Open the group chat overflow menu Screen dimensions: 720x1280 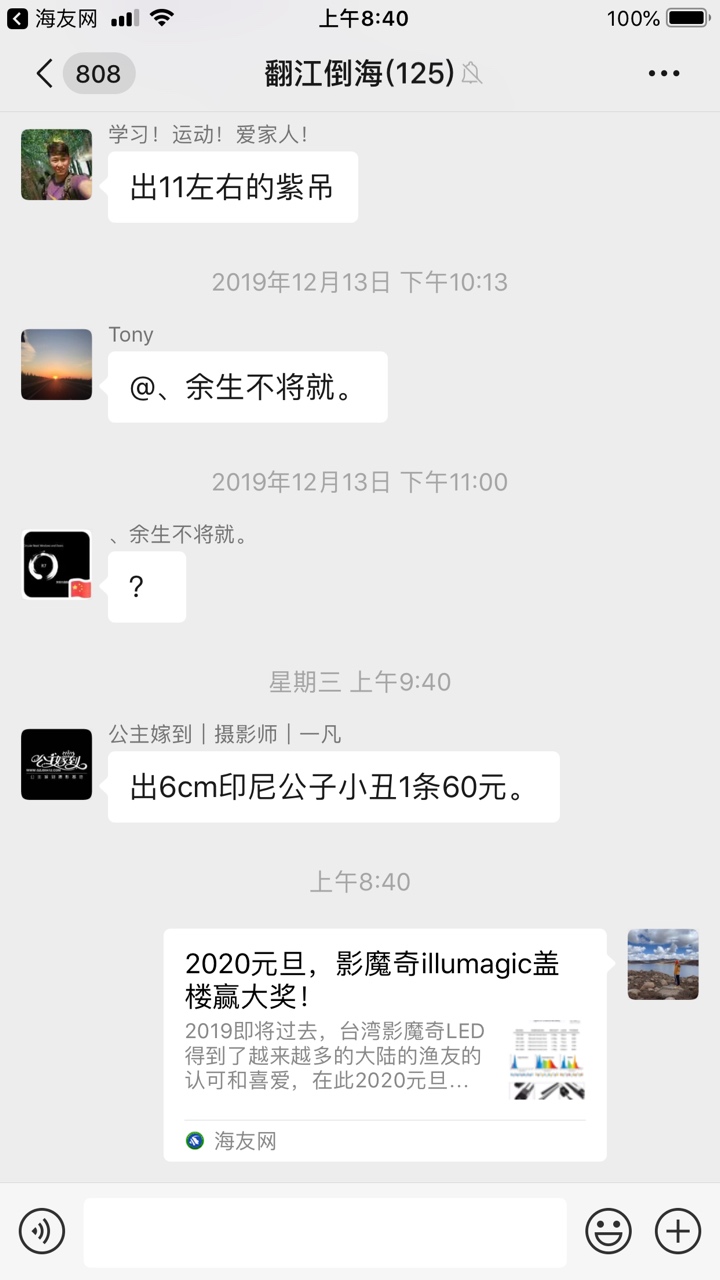pyautogui.click(x=664, y=74)
